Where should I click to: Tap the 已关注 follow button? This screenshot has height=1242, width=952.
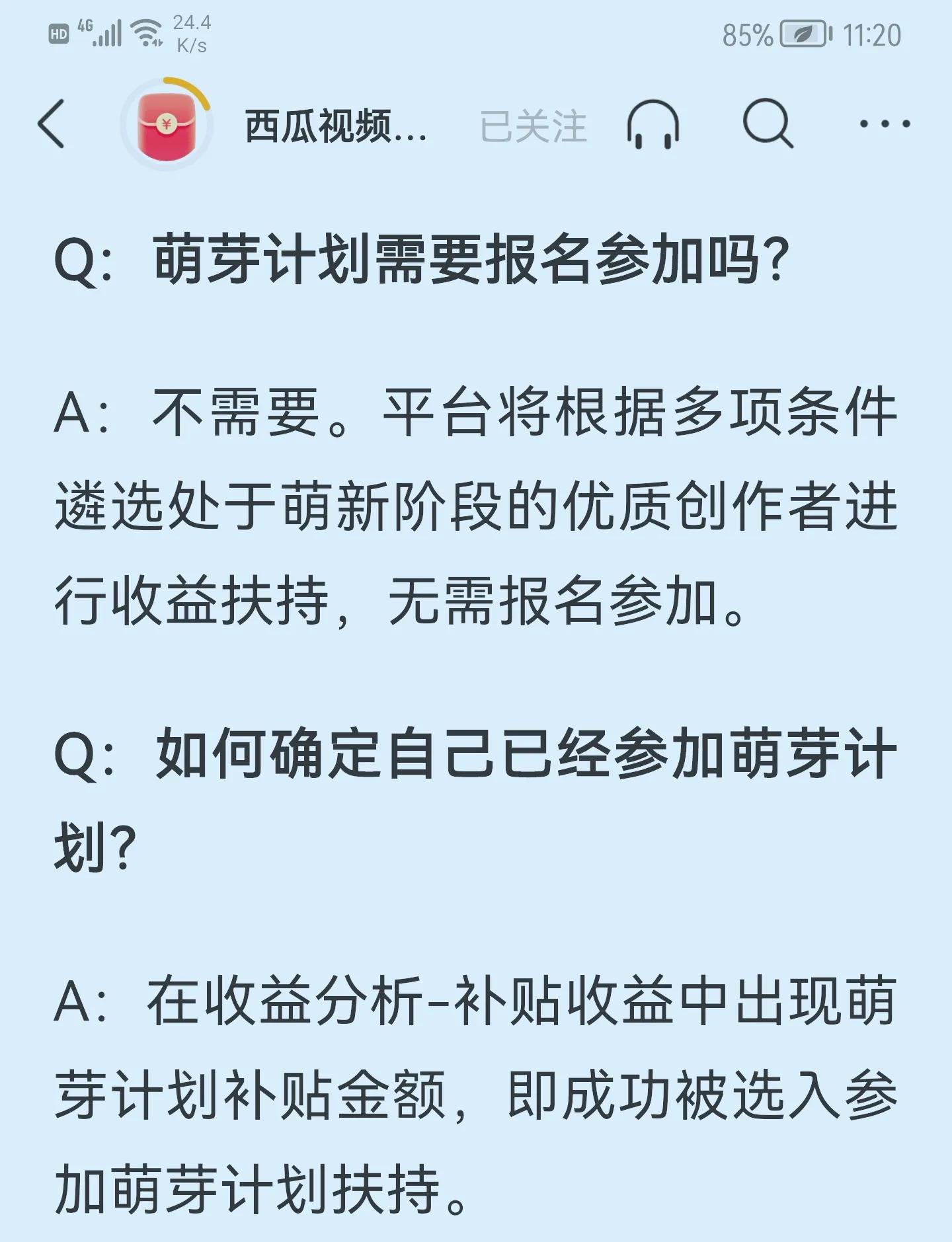[x=533, y=126]
